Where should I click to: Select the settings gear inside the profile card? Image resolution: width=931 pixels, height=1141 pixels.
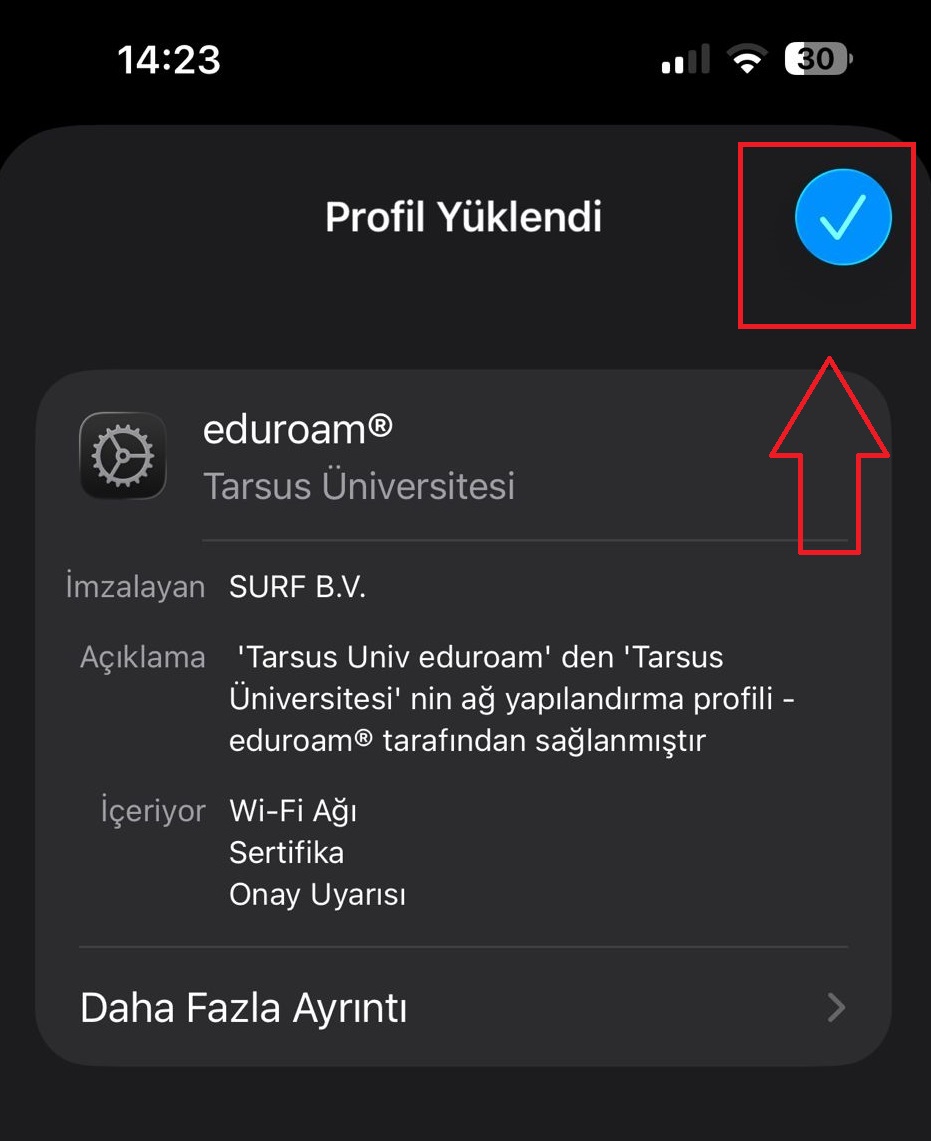[122, 455]
